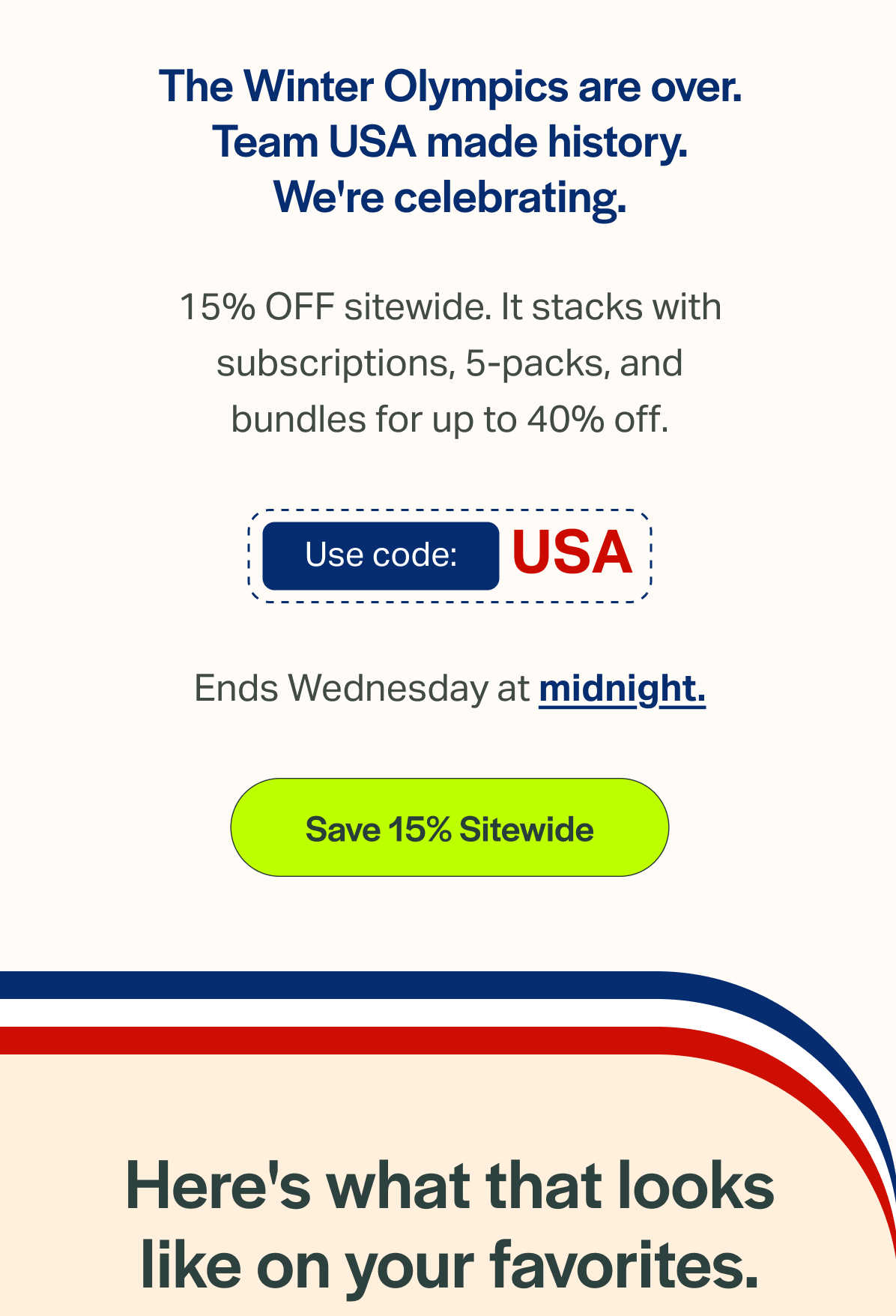This screenshot has height=1316, width=896.
Task: Click the navy 'Use code' rectangle
Action: click(381, 555)
